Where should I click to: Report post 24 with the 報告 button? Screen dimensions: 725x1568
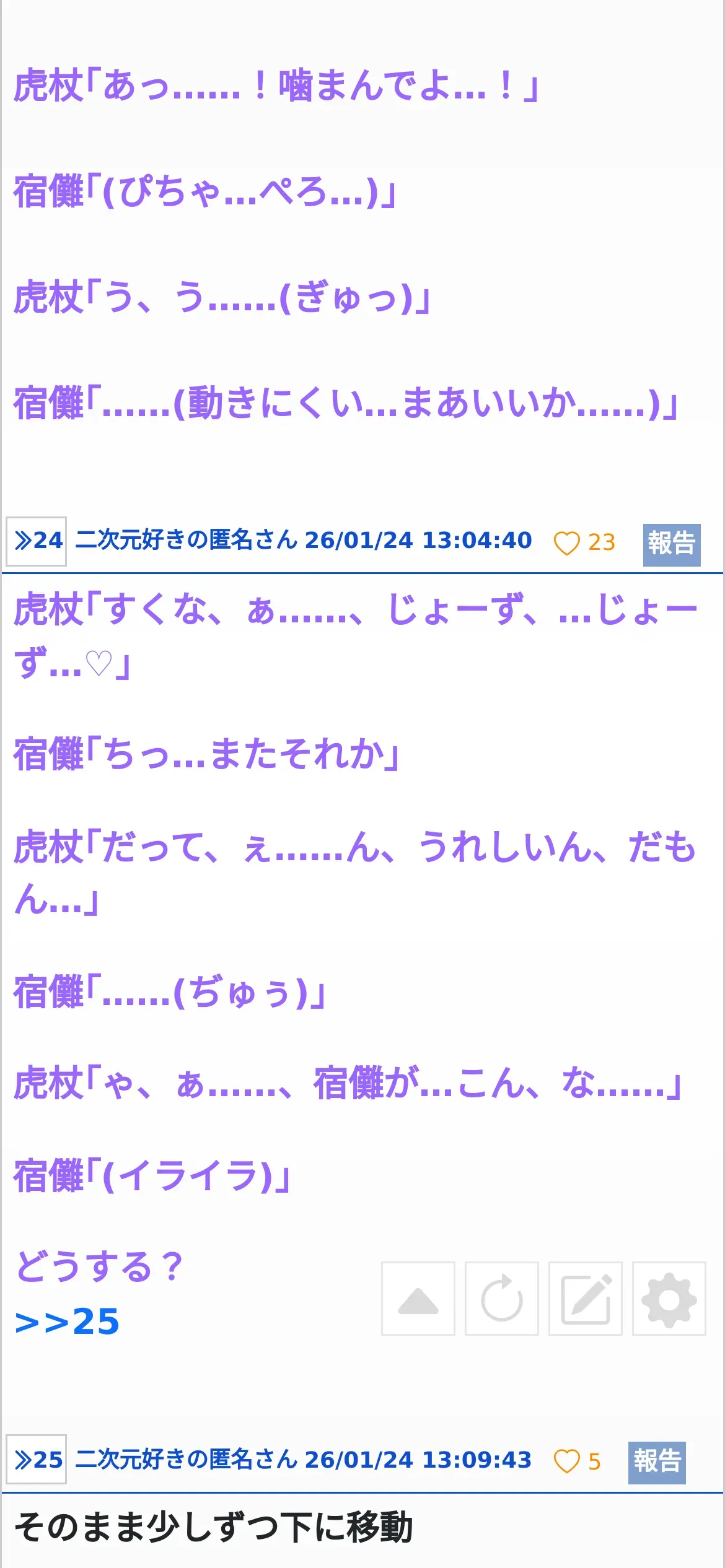[672, 545]
